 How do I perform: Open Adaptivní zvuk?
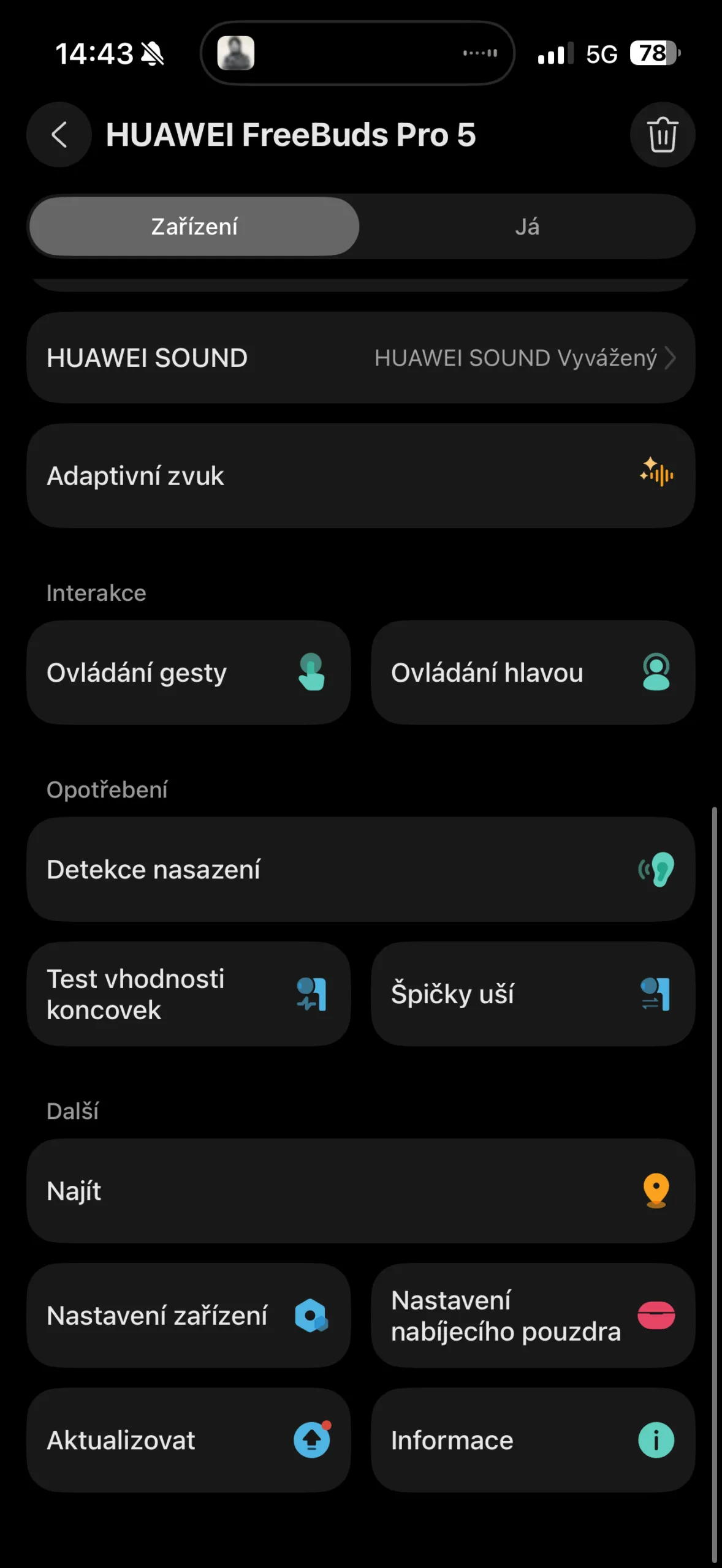click(361, 476)
